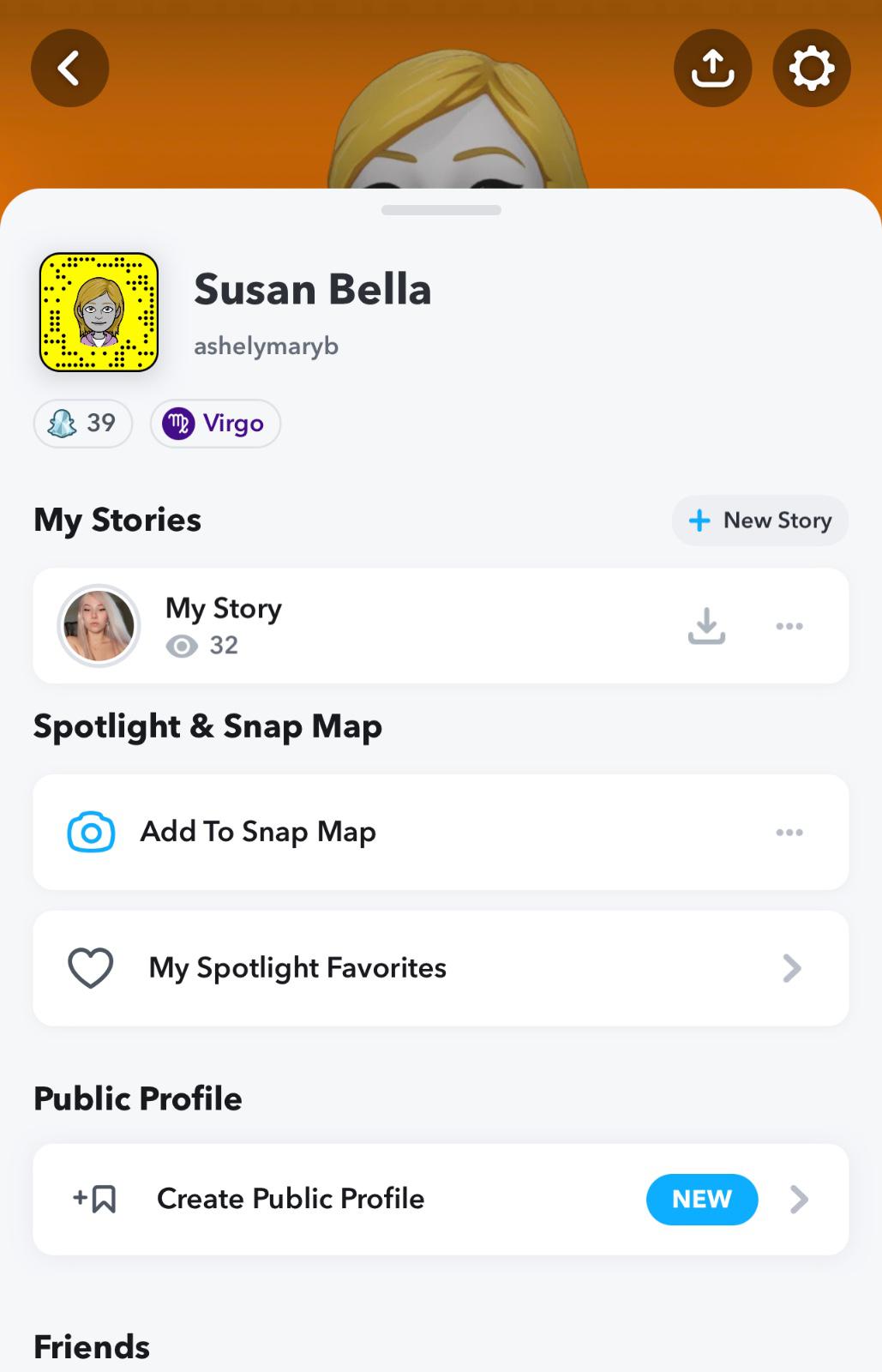This screenshot has height=1372, width=882.
Task: Open My Story
Action: [223, 625]
